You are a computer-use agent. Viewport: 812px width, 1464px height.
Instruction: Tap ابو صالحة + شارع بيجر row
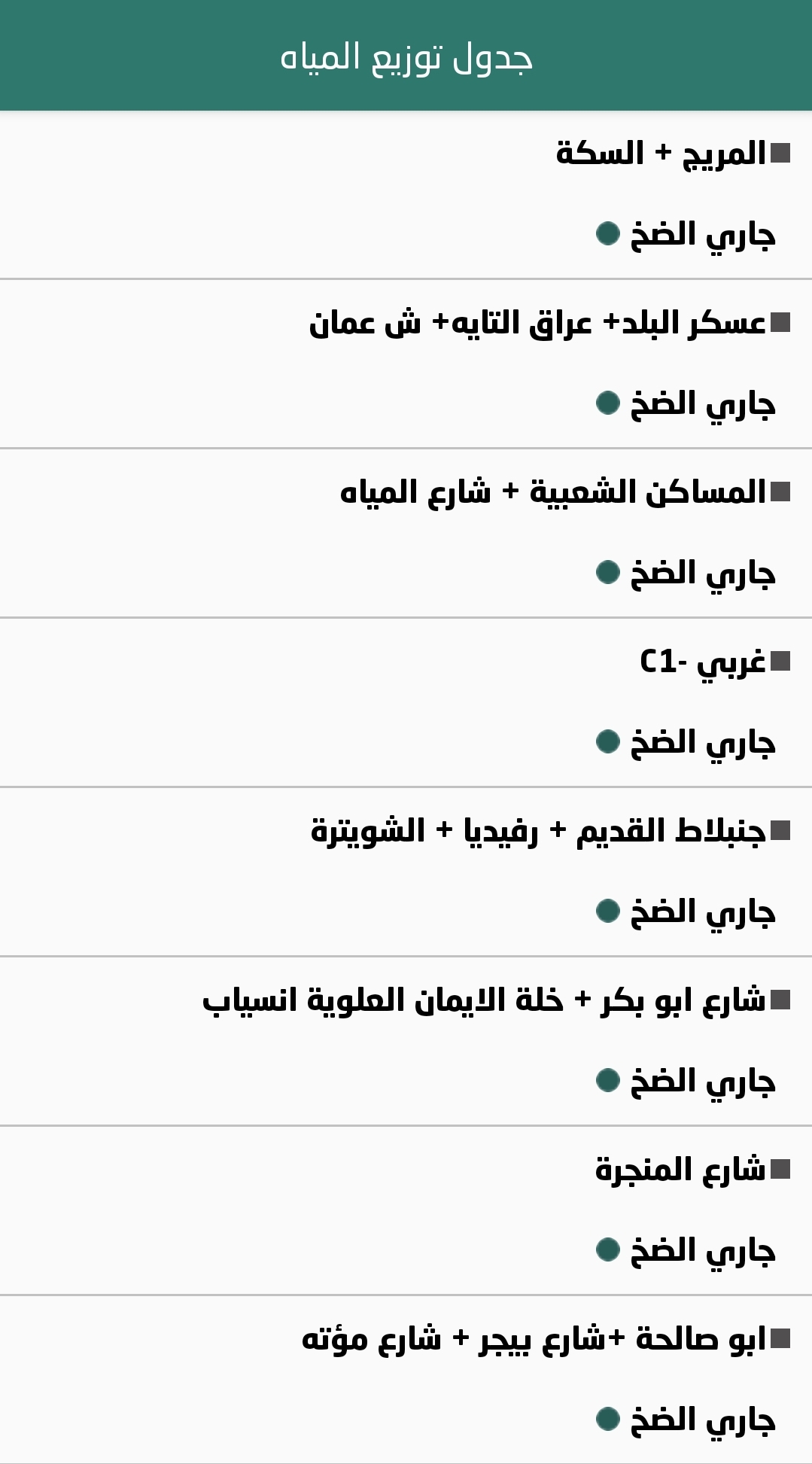click(534, 1339)
